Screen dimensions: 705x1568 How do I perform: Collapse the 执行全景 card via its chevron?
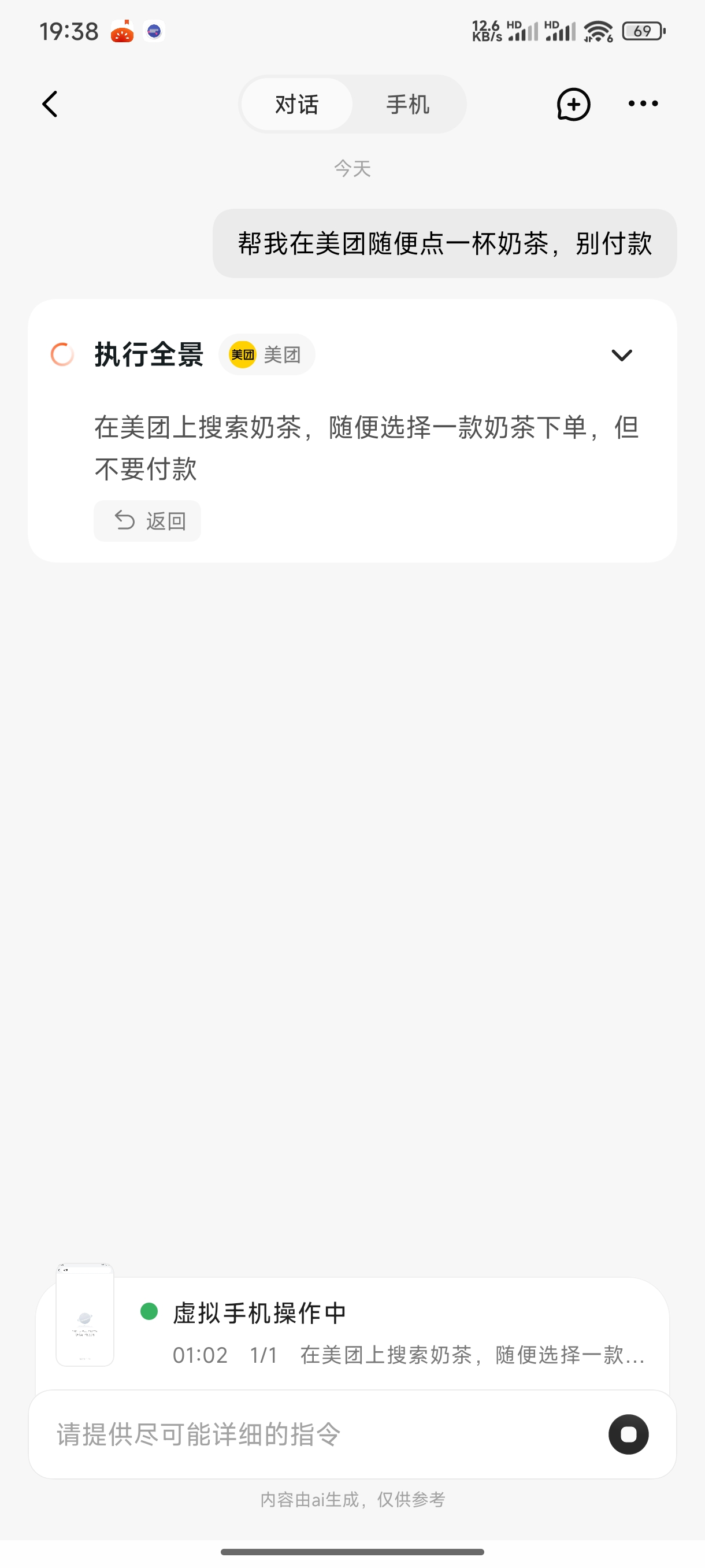(622, 354)
